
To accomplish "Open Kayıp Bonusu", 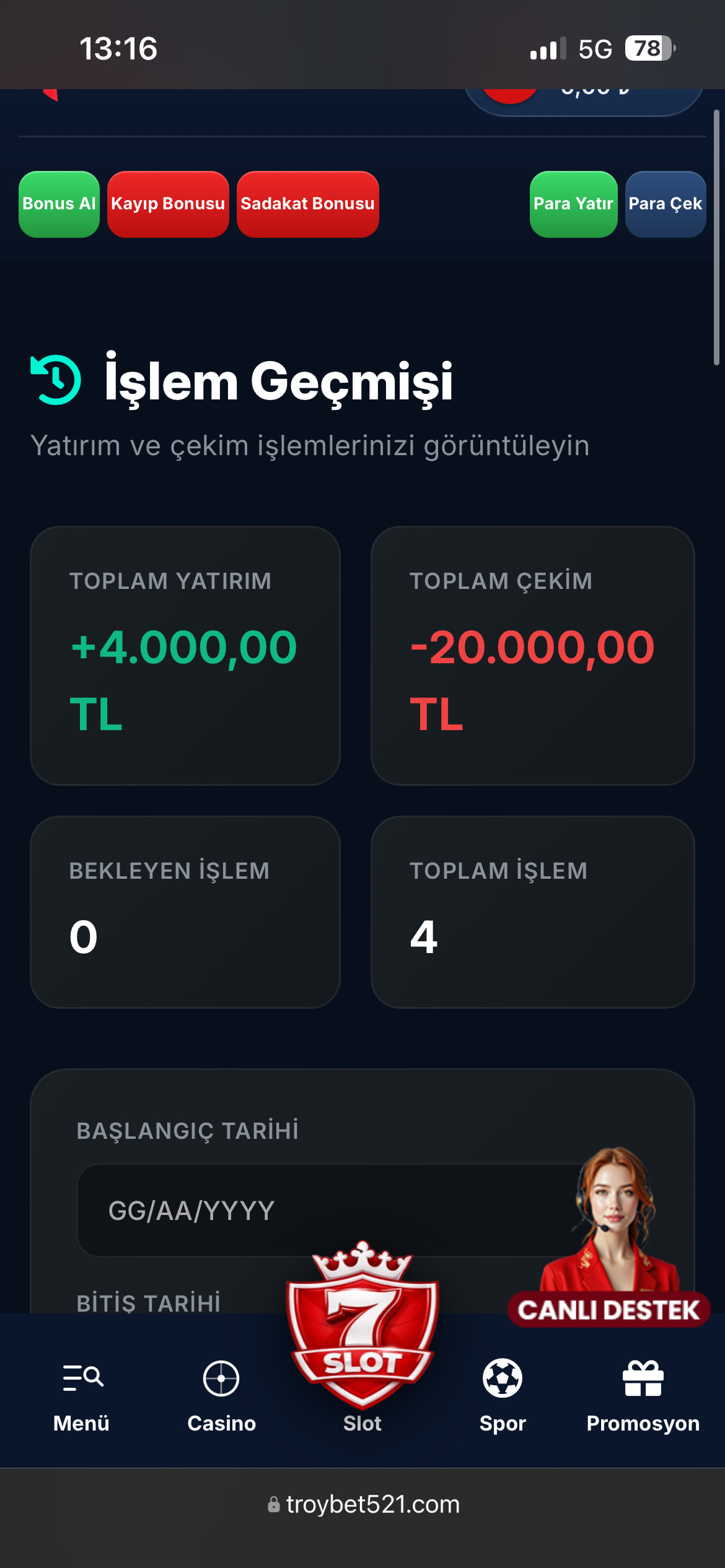I will coord(168,204).
